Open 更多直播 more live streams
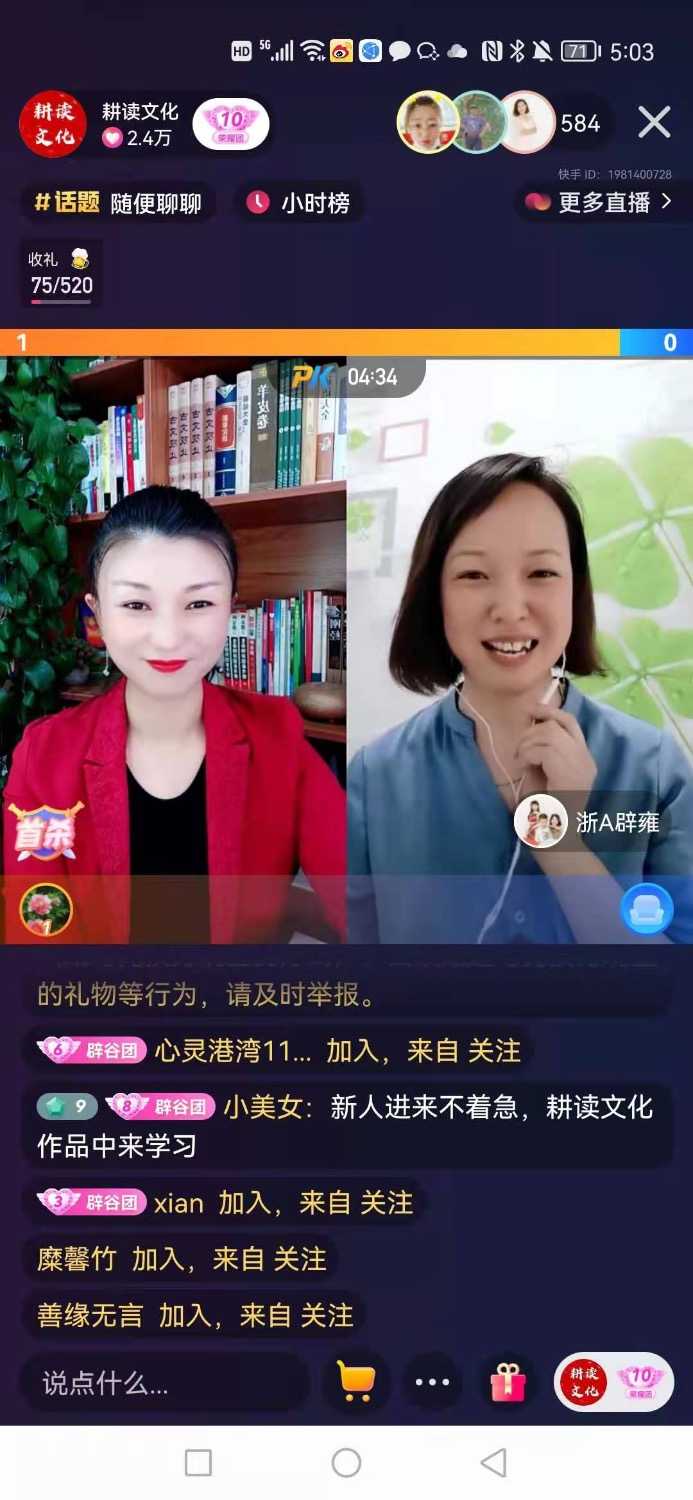 coord(598,203)
